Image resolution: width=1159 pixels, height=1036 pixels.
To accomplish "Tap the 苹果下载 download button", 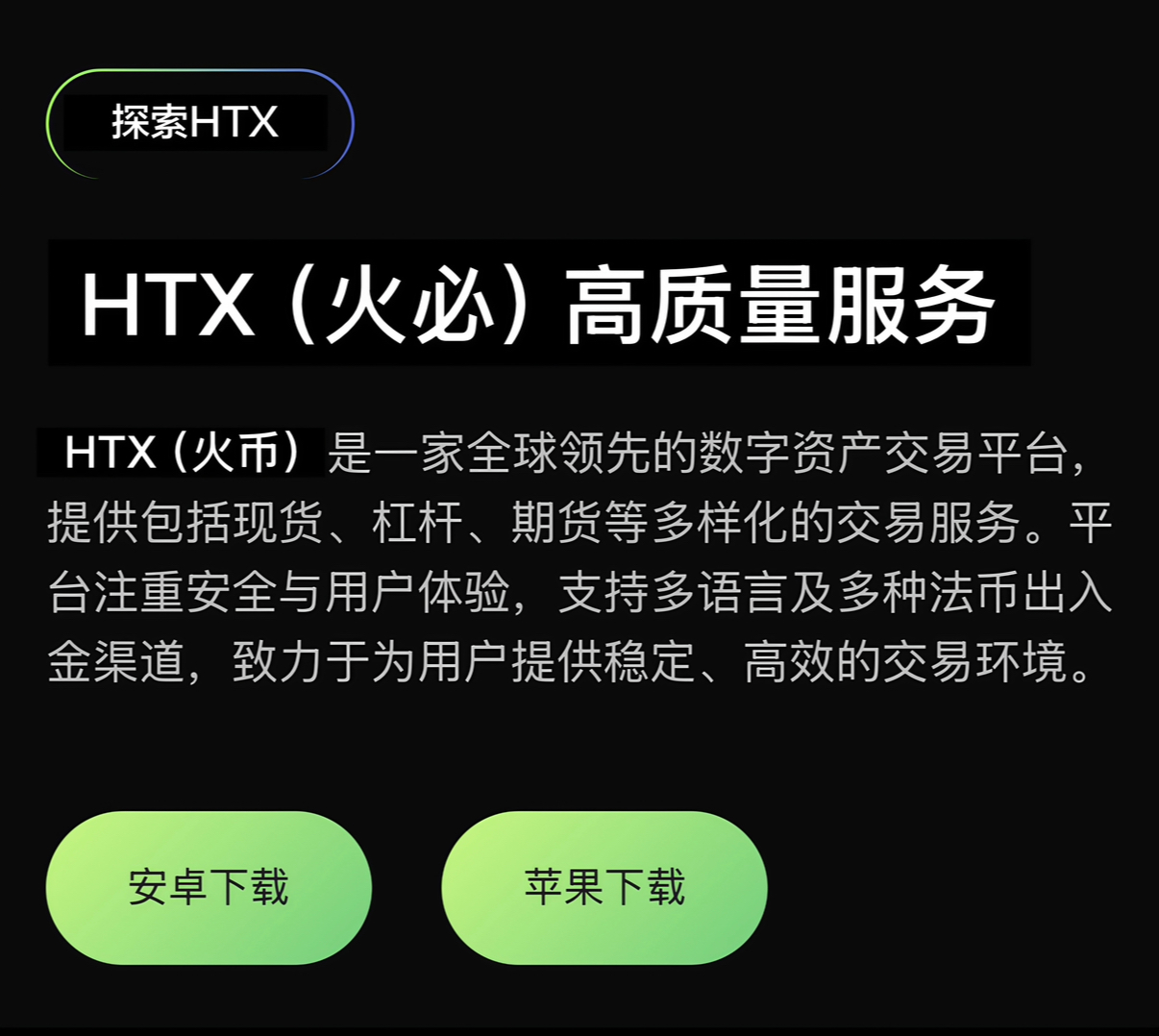I will click(604, 887).
